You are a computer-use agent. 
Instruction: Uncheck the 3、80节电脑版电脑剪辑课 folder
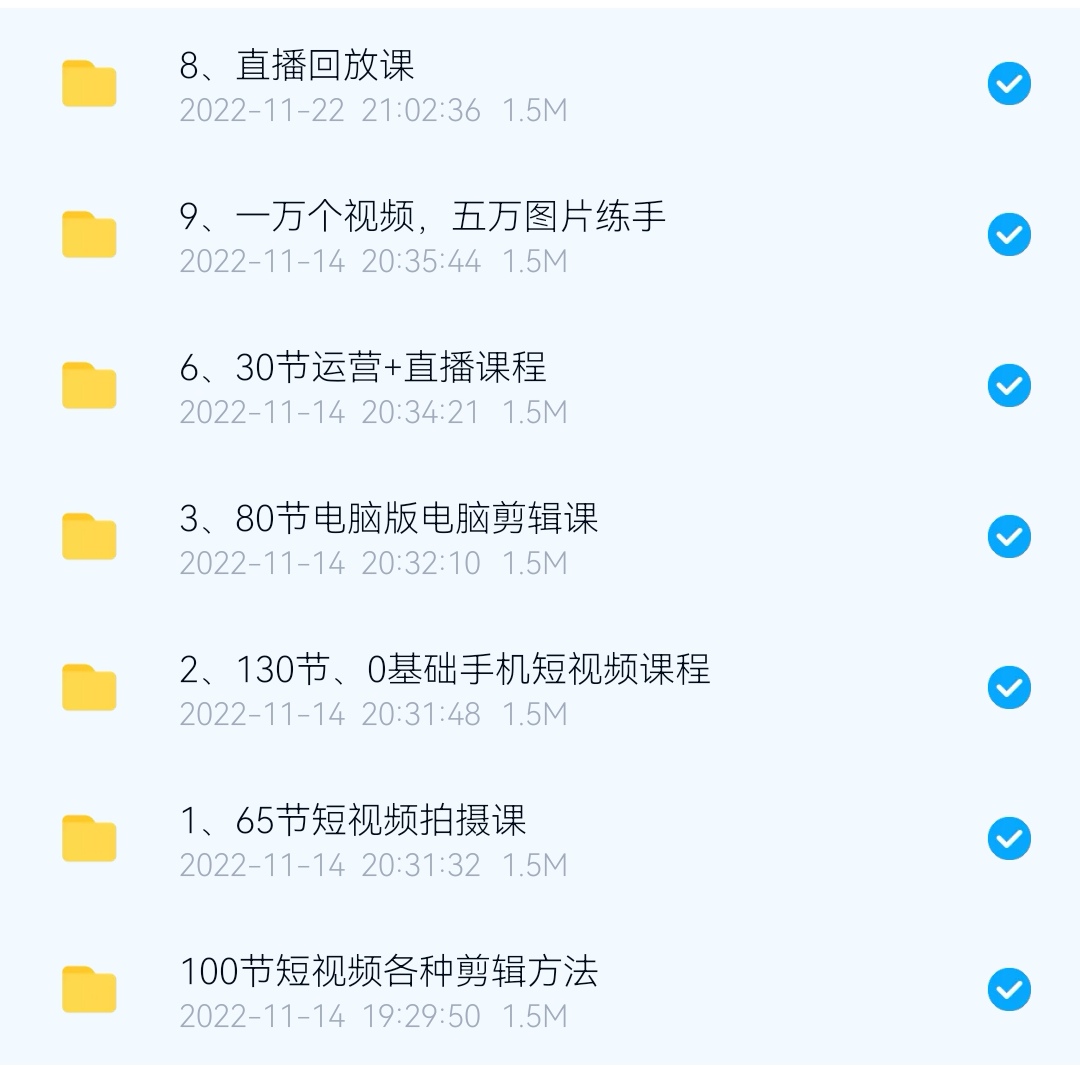(x=1009, y=538)
